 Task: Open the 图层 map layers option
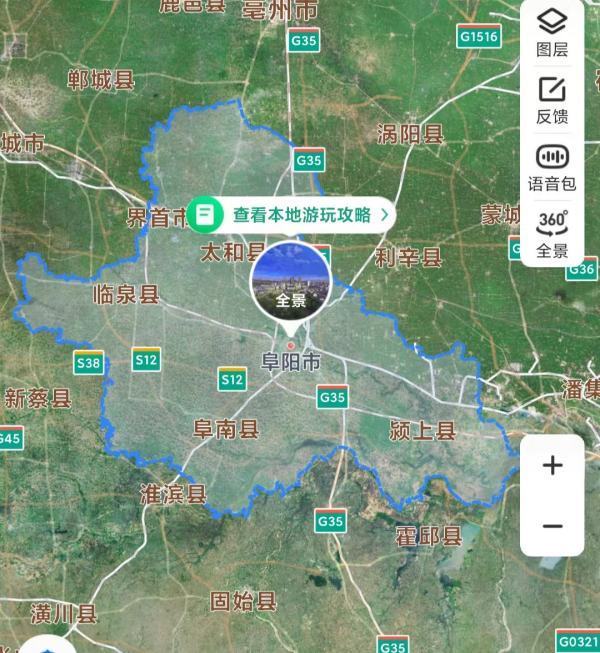point(552,31)
